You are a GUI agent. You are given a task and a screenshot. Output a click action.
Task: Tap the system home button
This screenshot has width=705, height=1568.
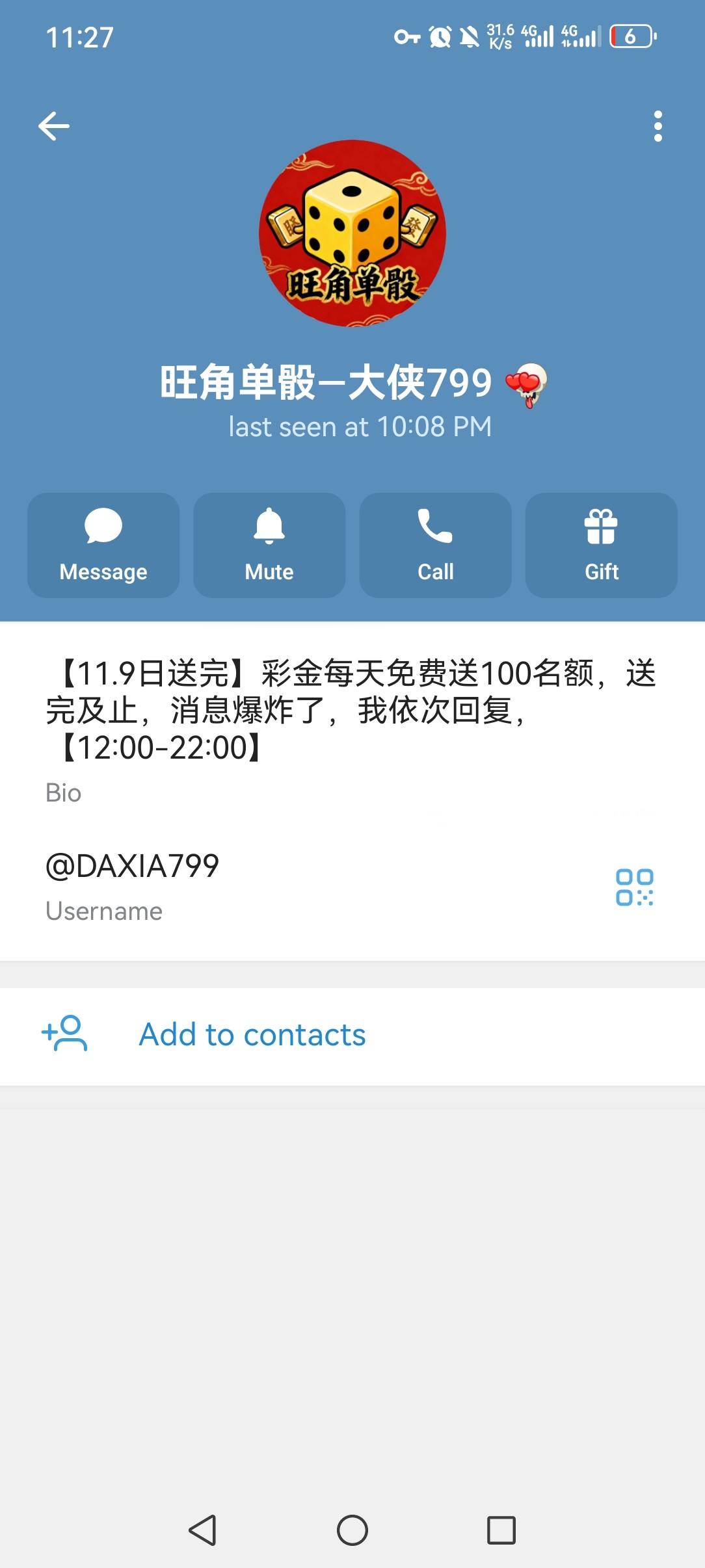point(352,1530)
